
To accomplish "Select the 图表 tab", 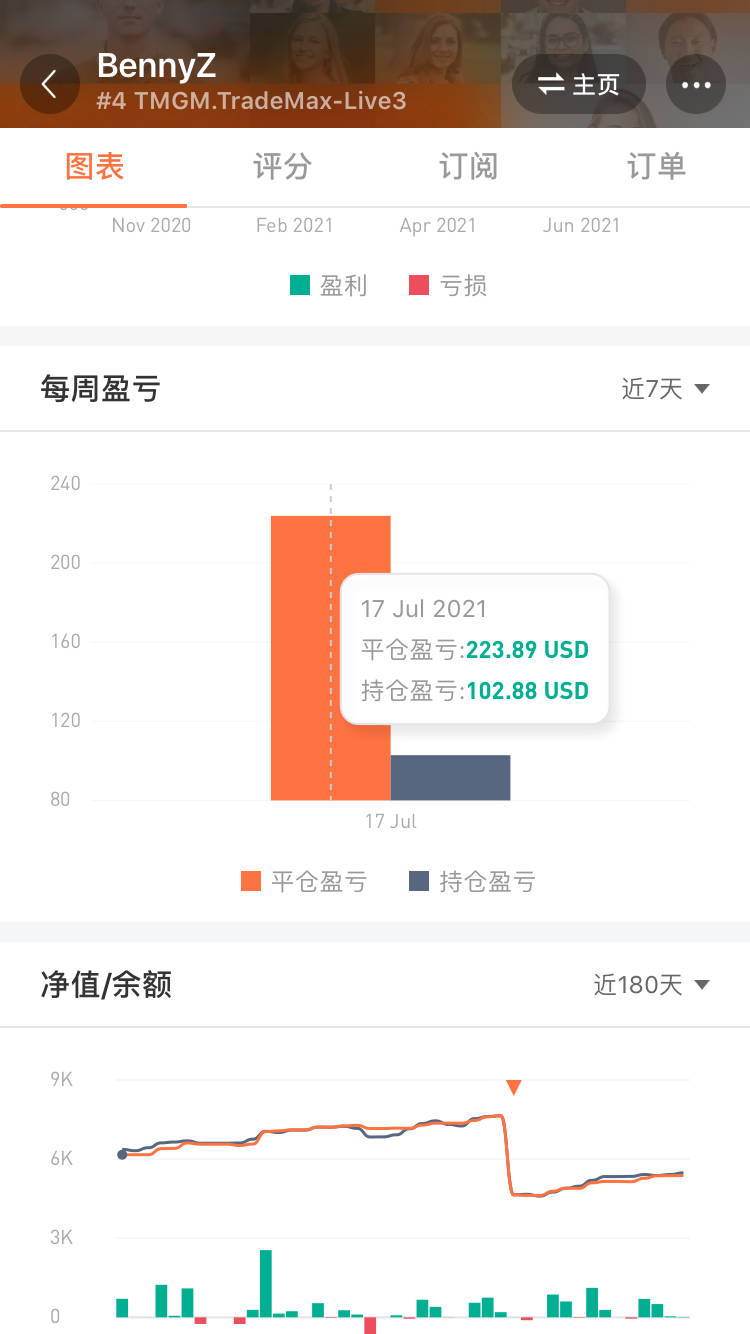I will 94,167.
